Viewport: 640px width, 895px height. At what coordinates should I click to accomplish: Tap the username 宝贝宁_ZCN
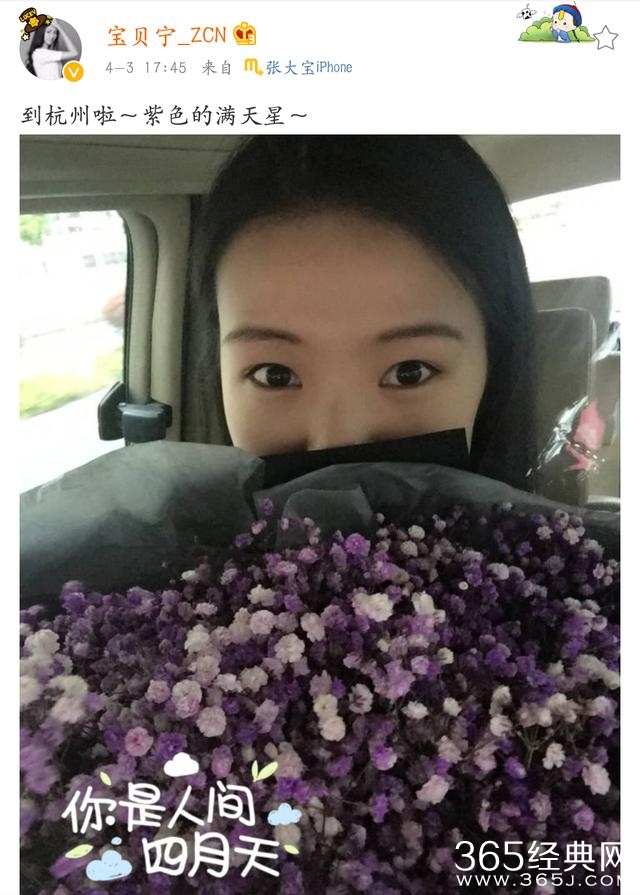[x=167, y=35]
